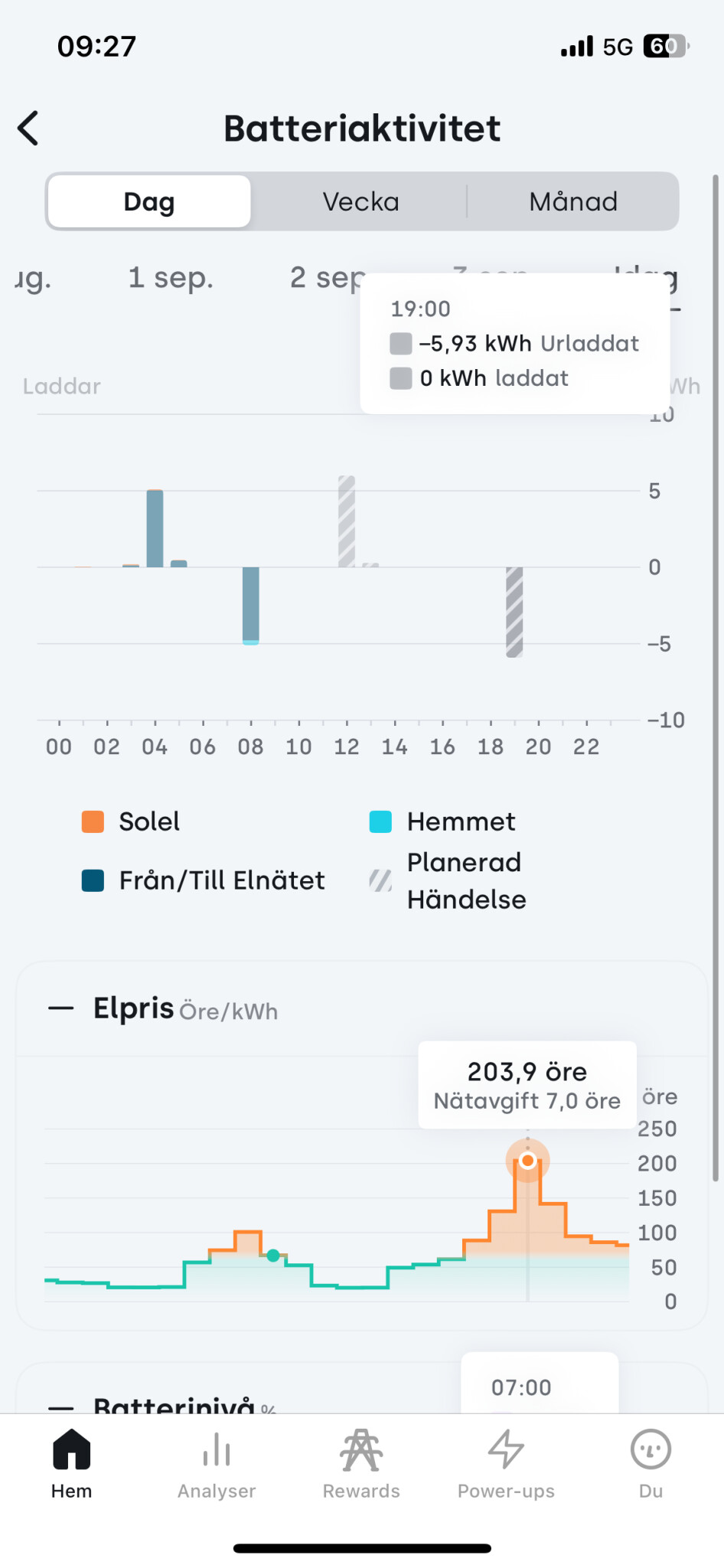Viewport: 724px width, 1568px height.
Task: Open the Power-ups tab
Action: [x=506, y=1463]
